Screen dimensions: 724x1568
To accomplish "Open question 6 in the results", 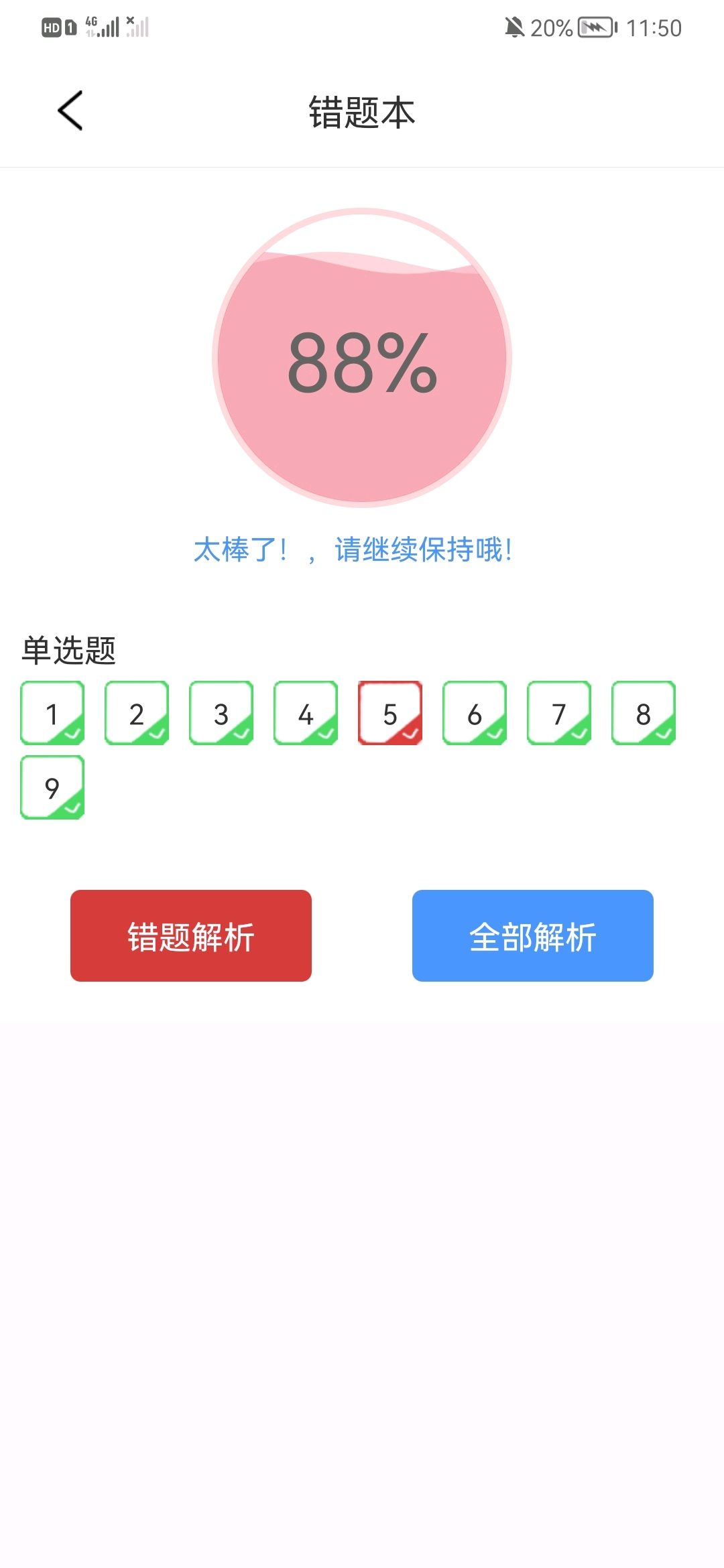I will coord(475,713).
